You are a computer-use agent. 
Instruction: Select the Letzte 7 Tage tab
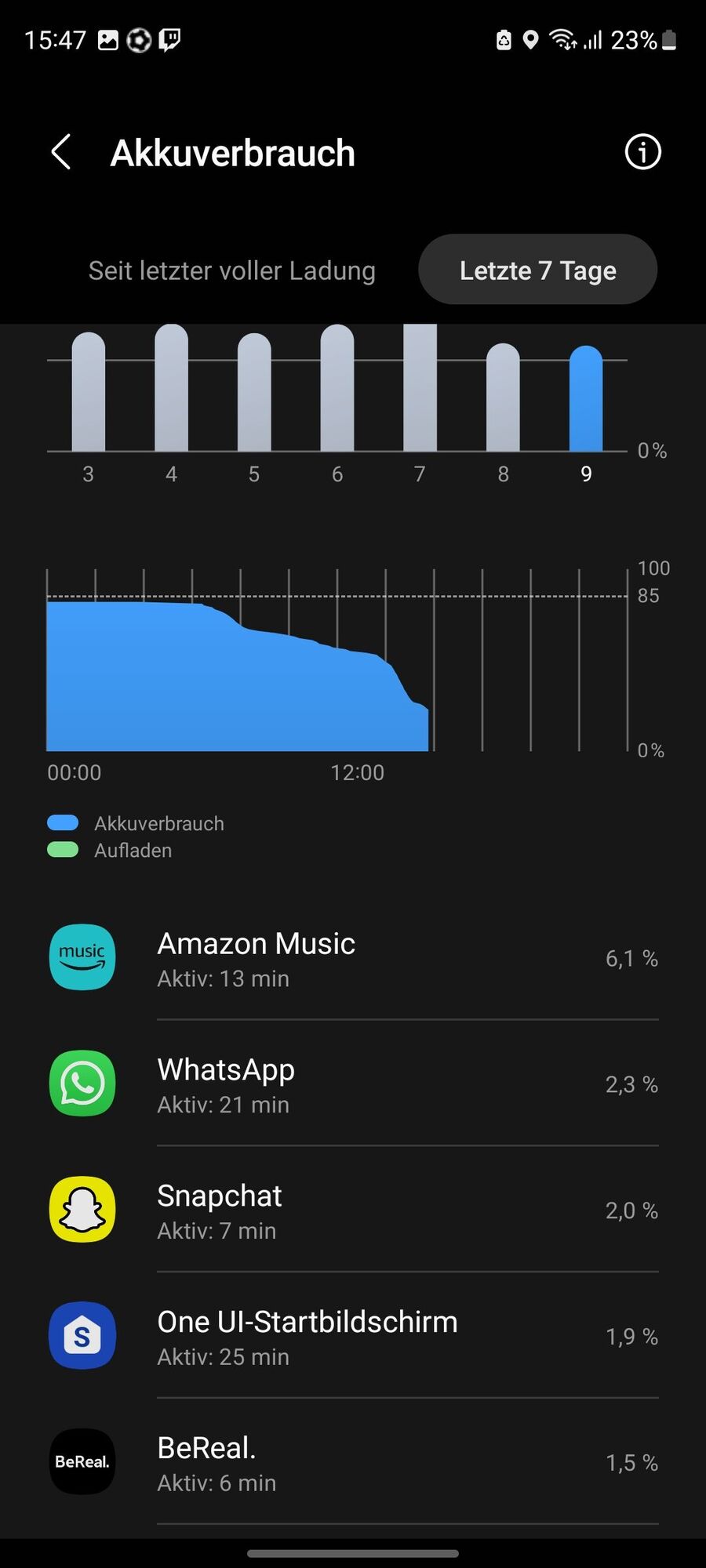coord(537,270)
